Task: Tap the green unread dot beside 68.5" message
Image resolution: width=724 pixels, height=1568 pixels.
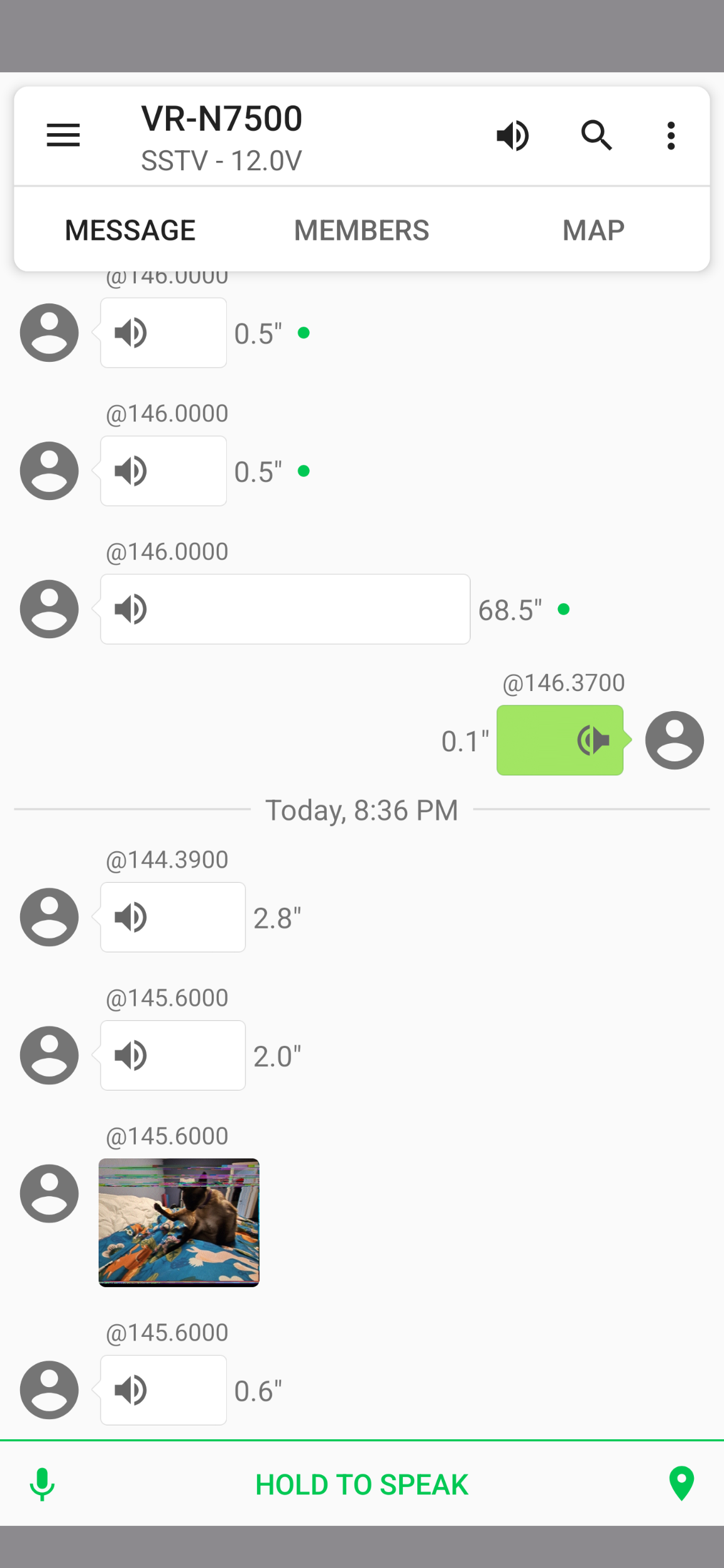Action: (564, 608)
